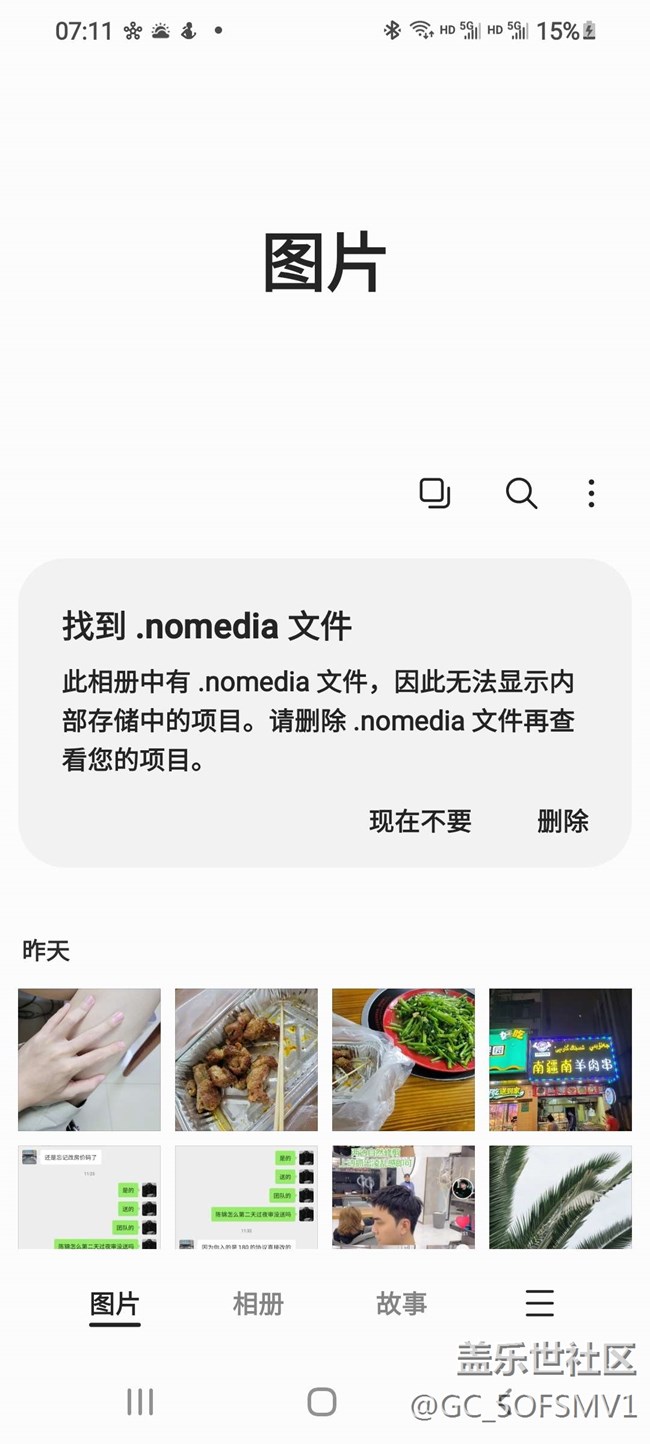Switch to the 相册 tab
The width and height of the screenshot is (650, 1444).
(258, 1303)
